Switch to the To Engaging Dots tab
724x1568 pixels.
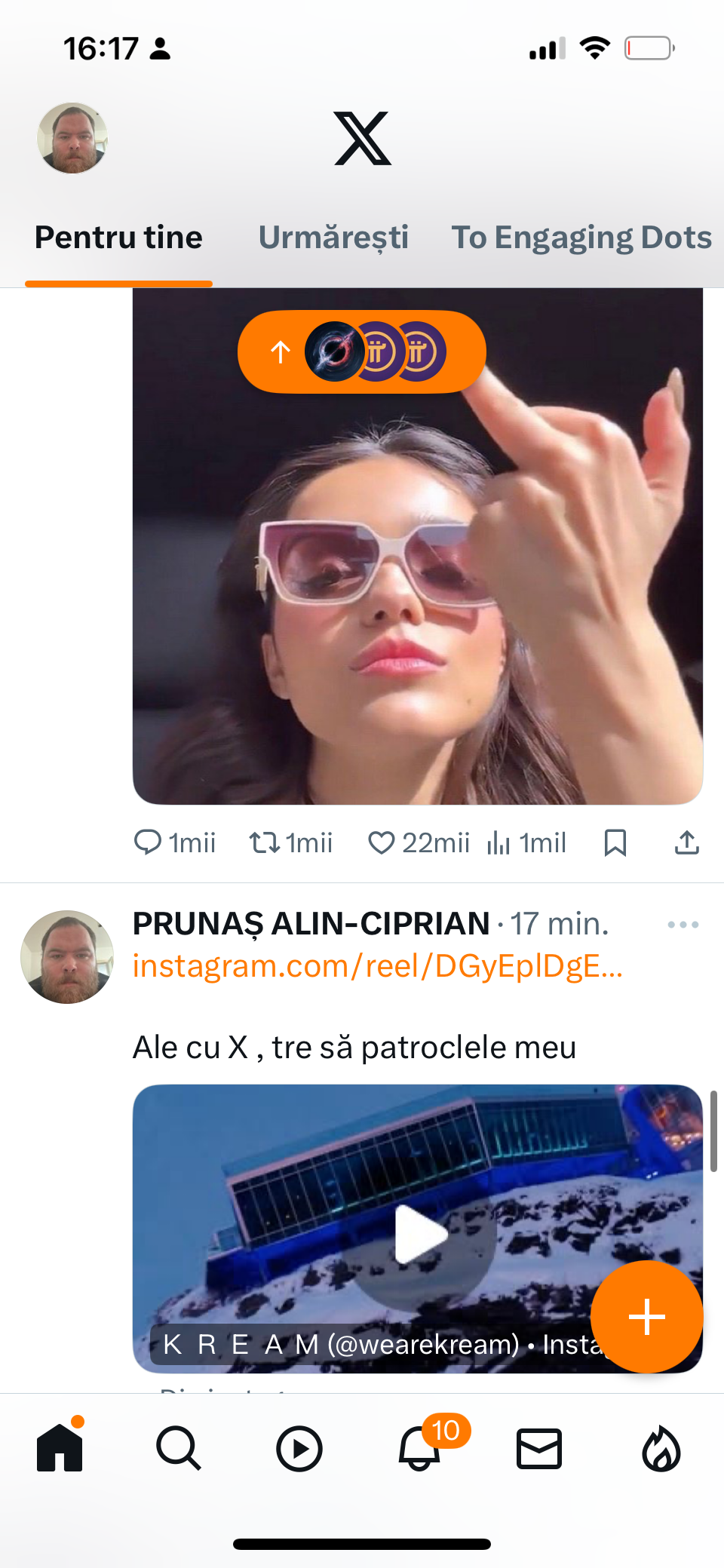pos(581,237)
